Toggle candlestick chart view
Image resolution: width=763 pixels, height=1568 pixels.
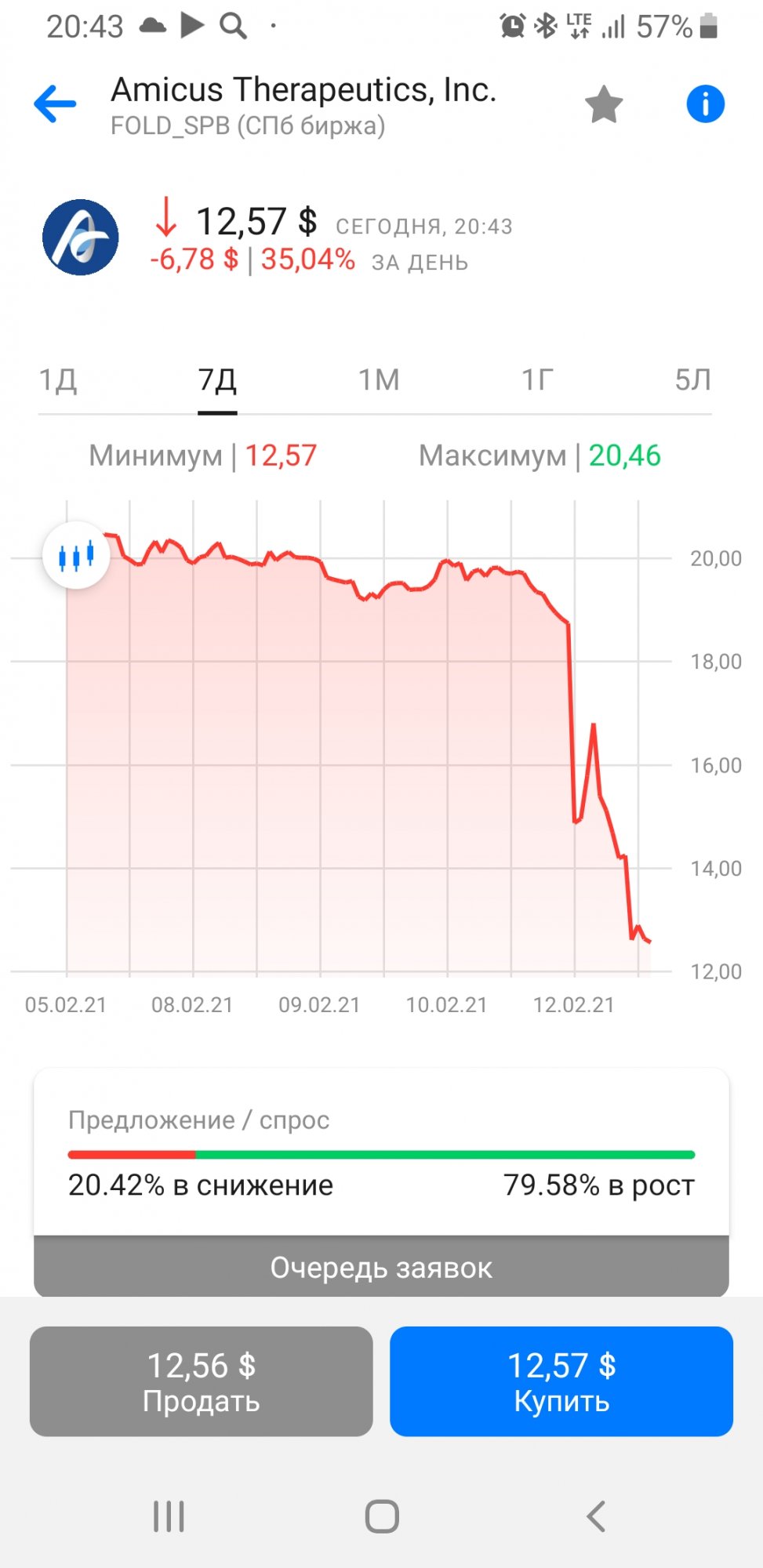[x=76, y=556]
